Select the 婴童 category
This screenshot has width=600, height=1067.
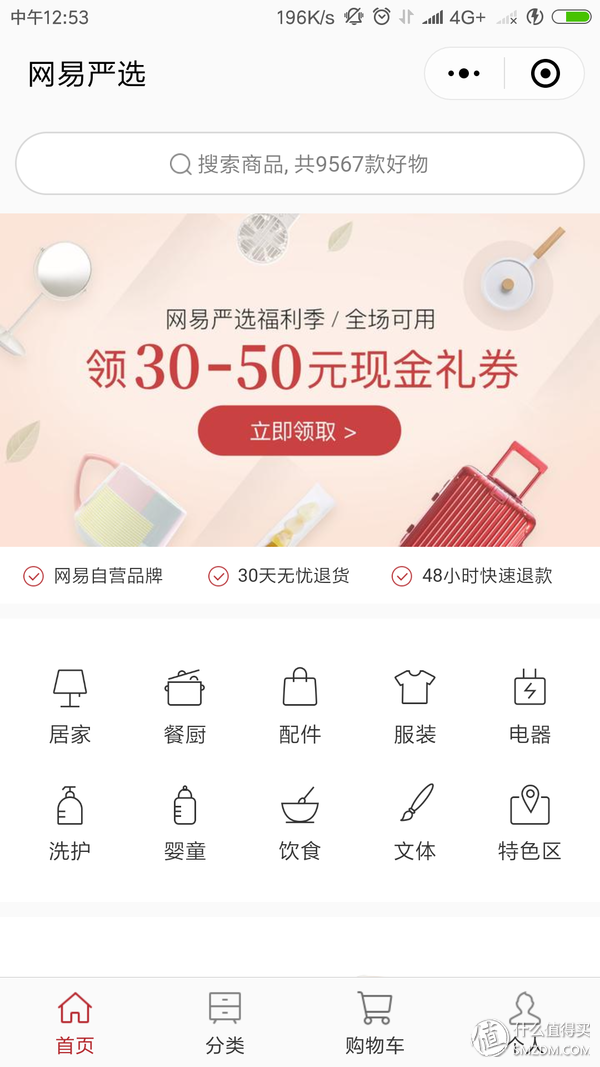click(185, 823)
